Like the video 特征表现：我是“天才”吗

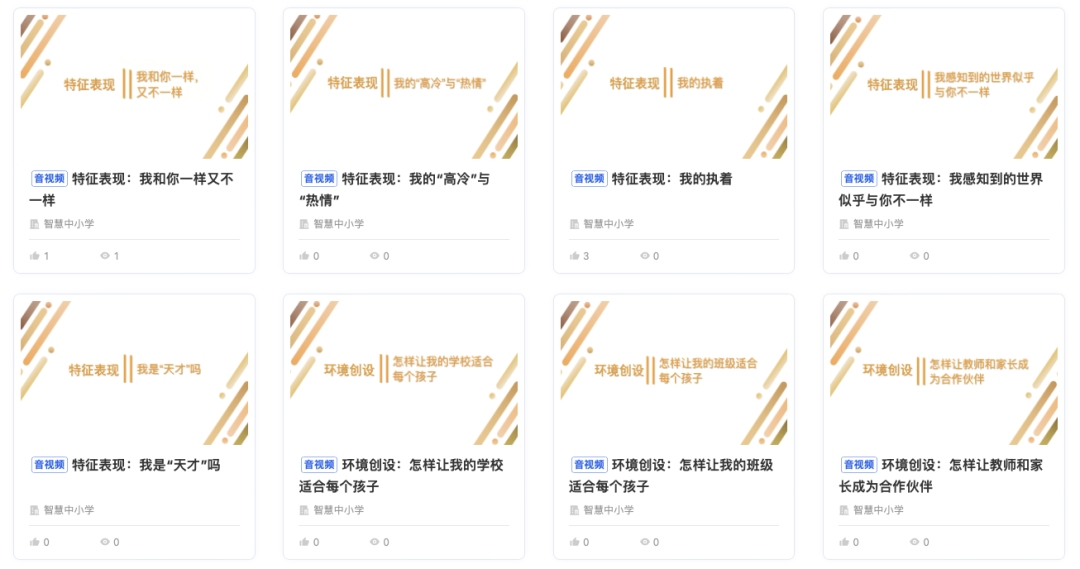point(35,542)
